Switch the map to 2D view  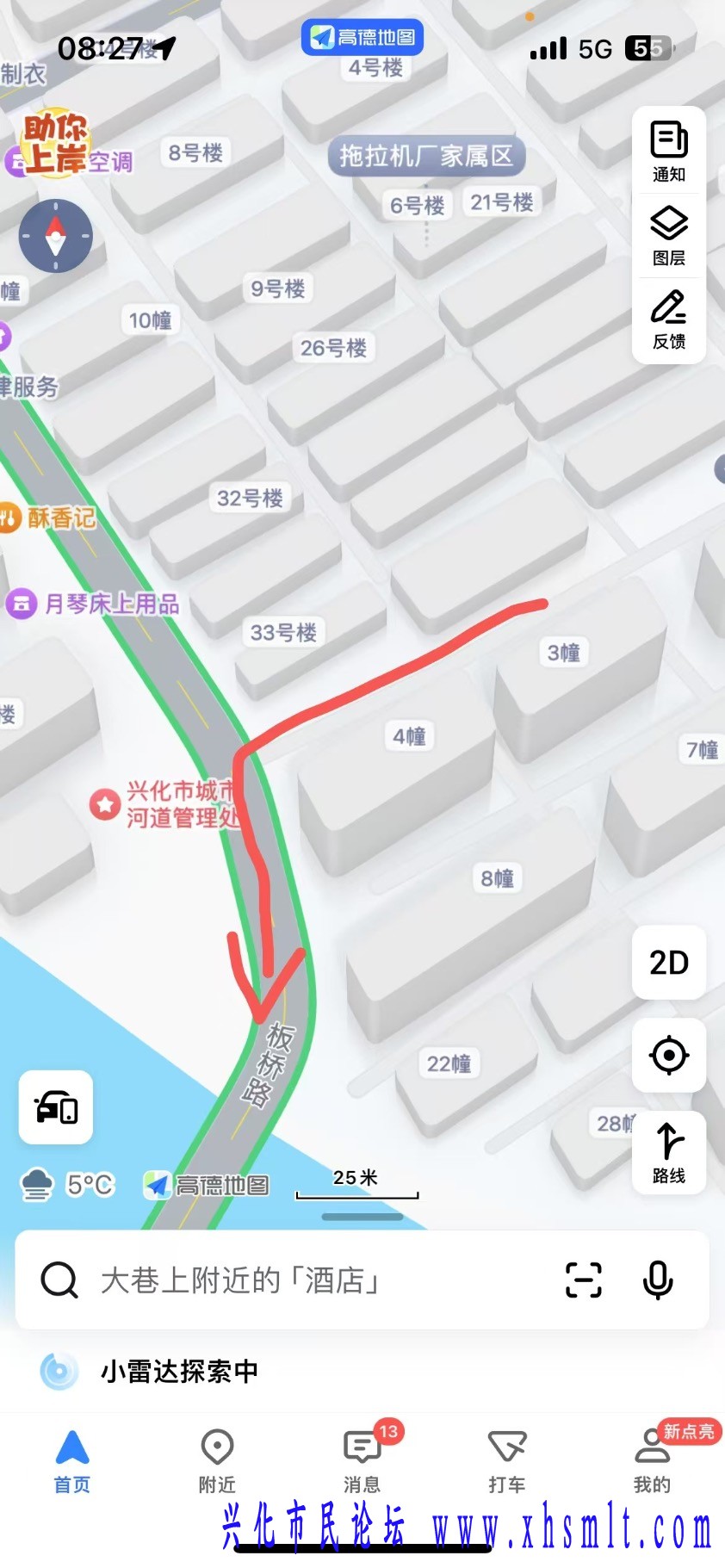point(668,963)
